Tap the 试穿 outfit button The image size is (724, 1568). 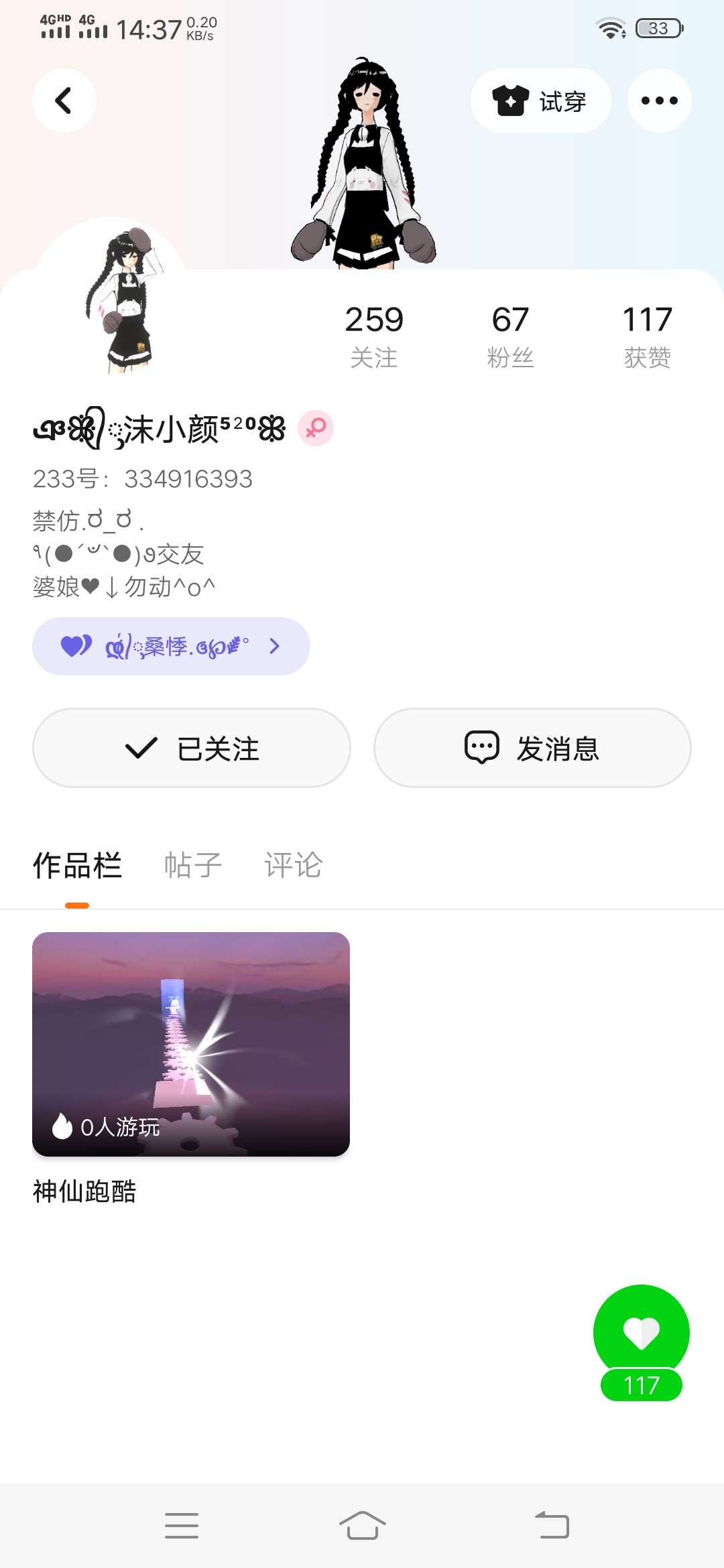[x=540, y=101]
